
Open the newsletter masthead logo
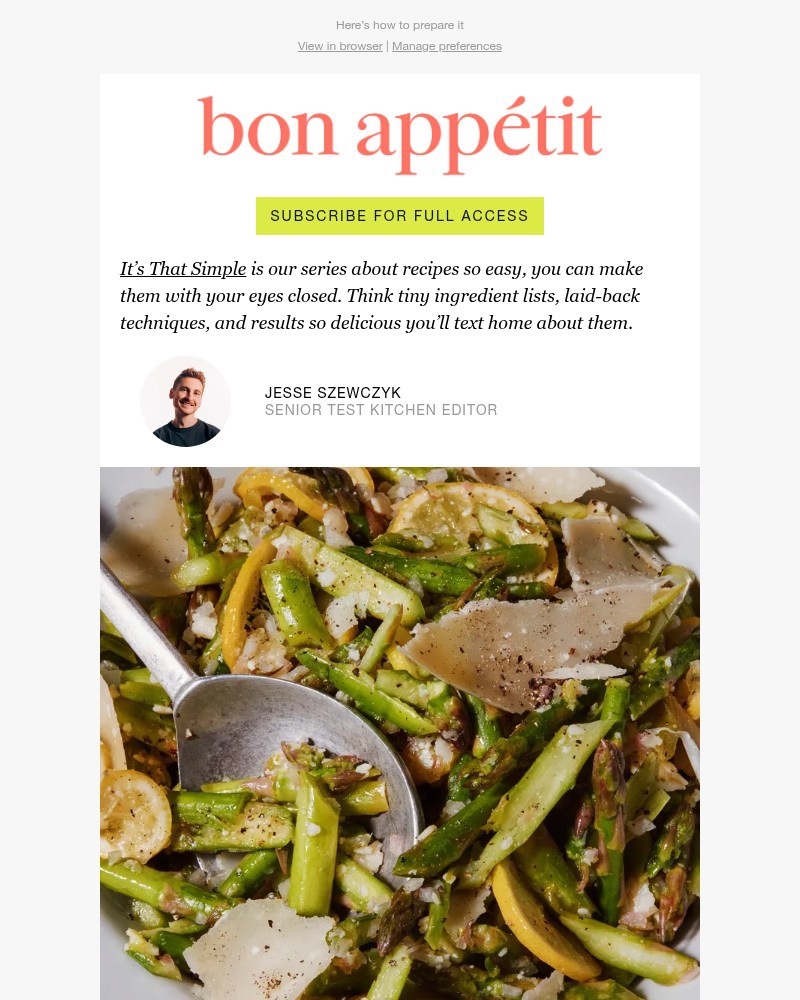[400, 133]
